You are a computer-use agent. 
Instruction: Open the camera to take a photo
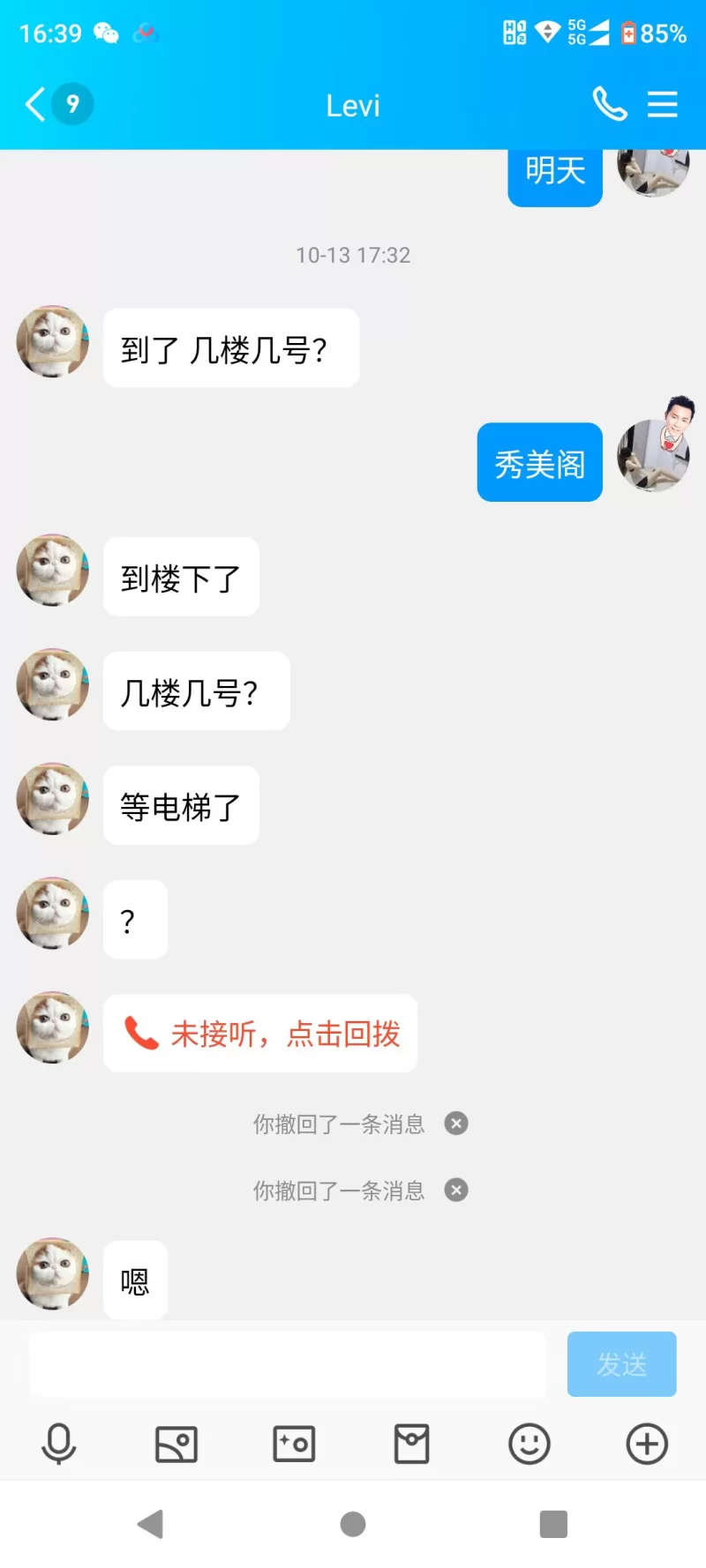(x=294, y=1445)
